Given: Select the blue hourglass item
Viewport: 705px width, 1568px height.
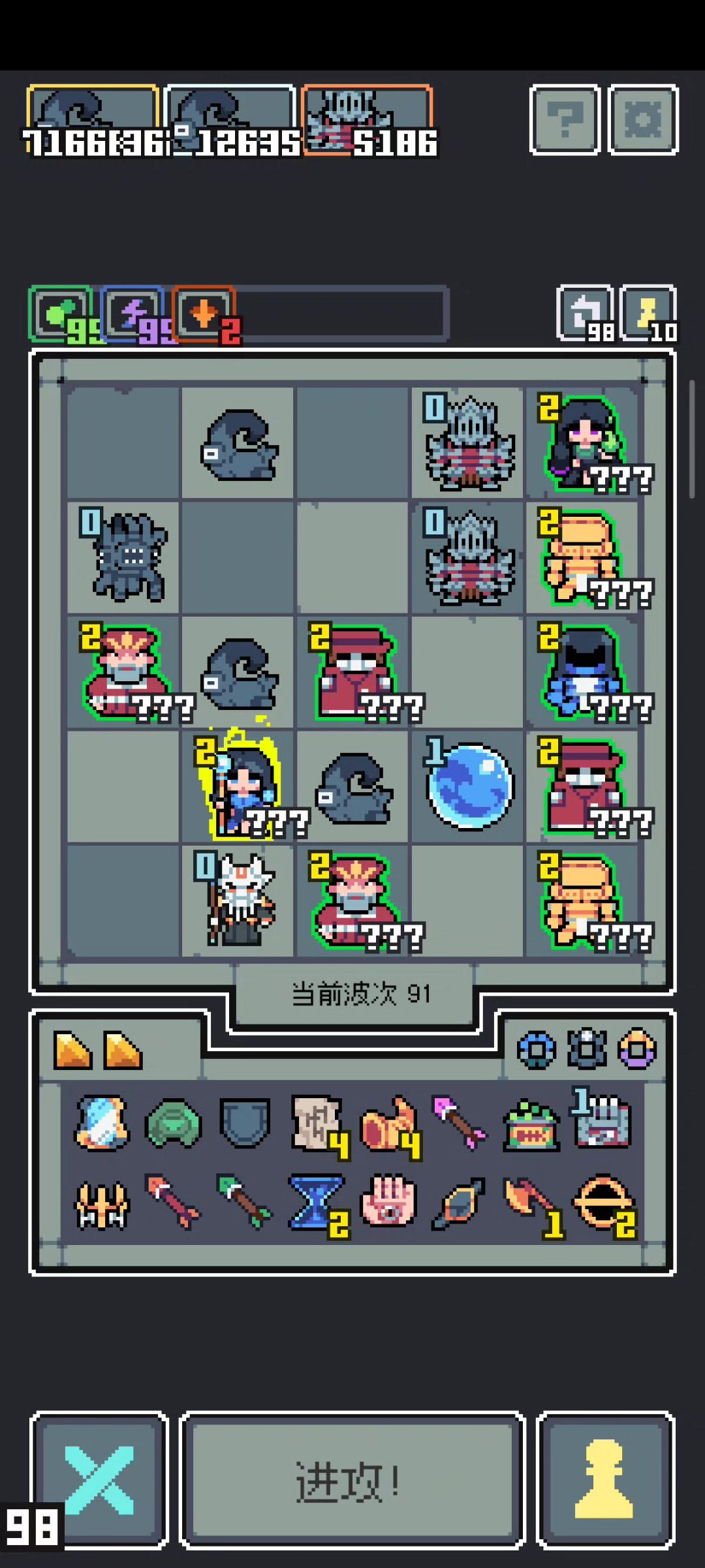Looking at the screenshot, I should pyautogui.click(x=316, y=1202).
